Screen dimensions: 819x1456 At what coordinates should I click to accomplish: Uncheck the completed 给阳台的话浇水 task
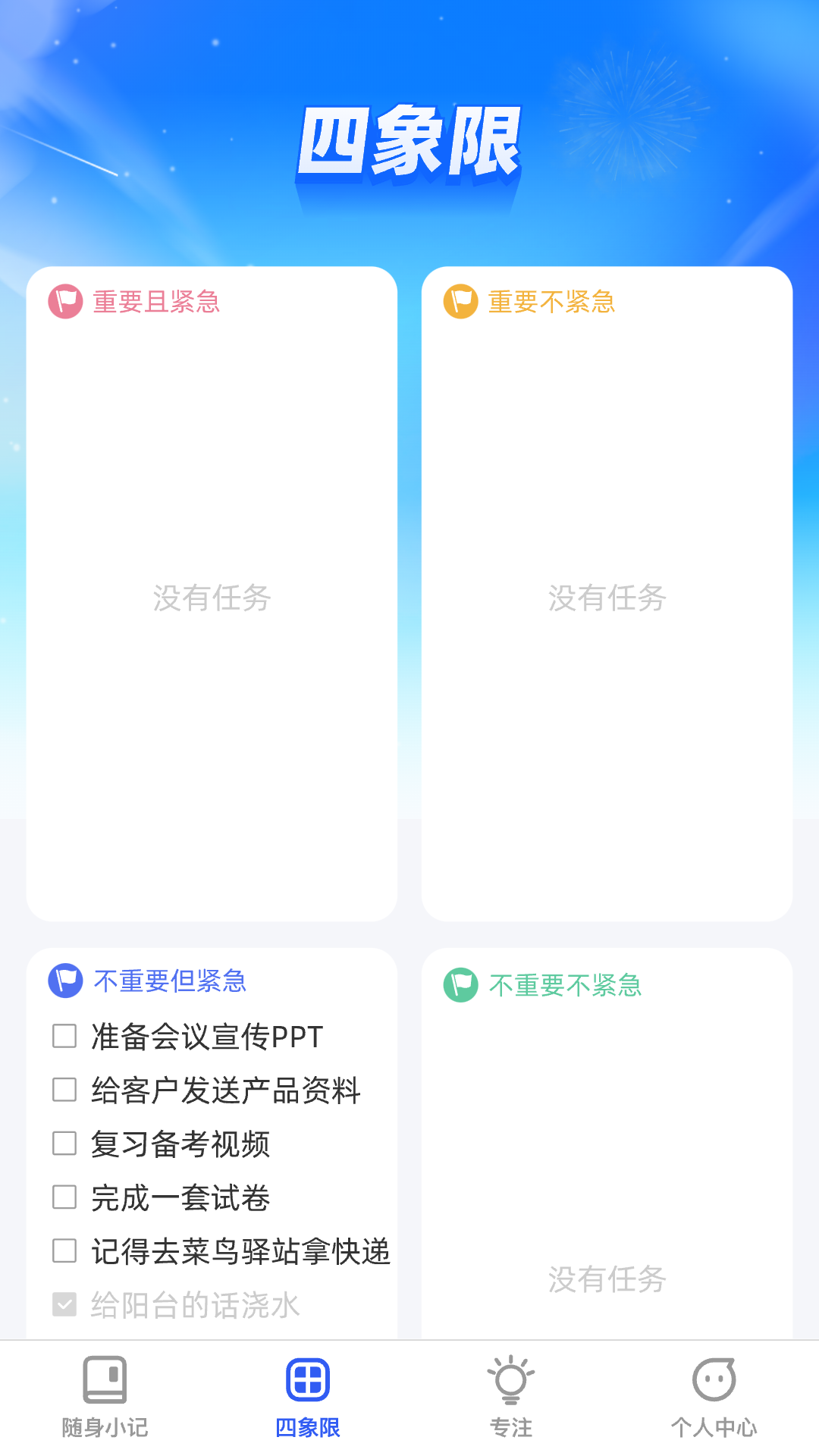point(64,1305)
